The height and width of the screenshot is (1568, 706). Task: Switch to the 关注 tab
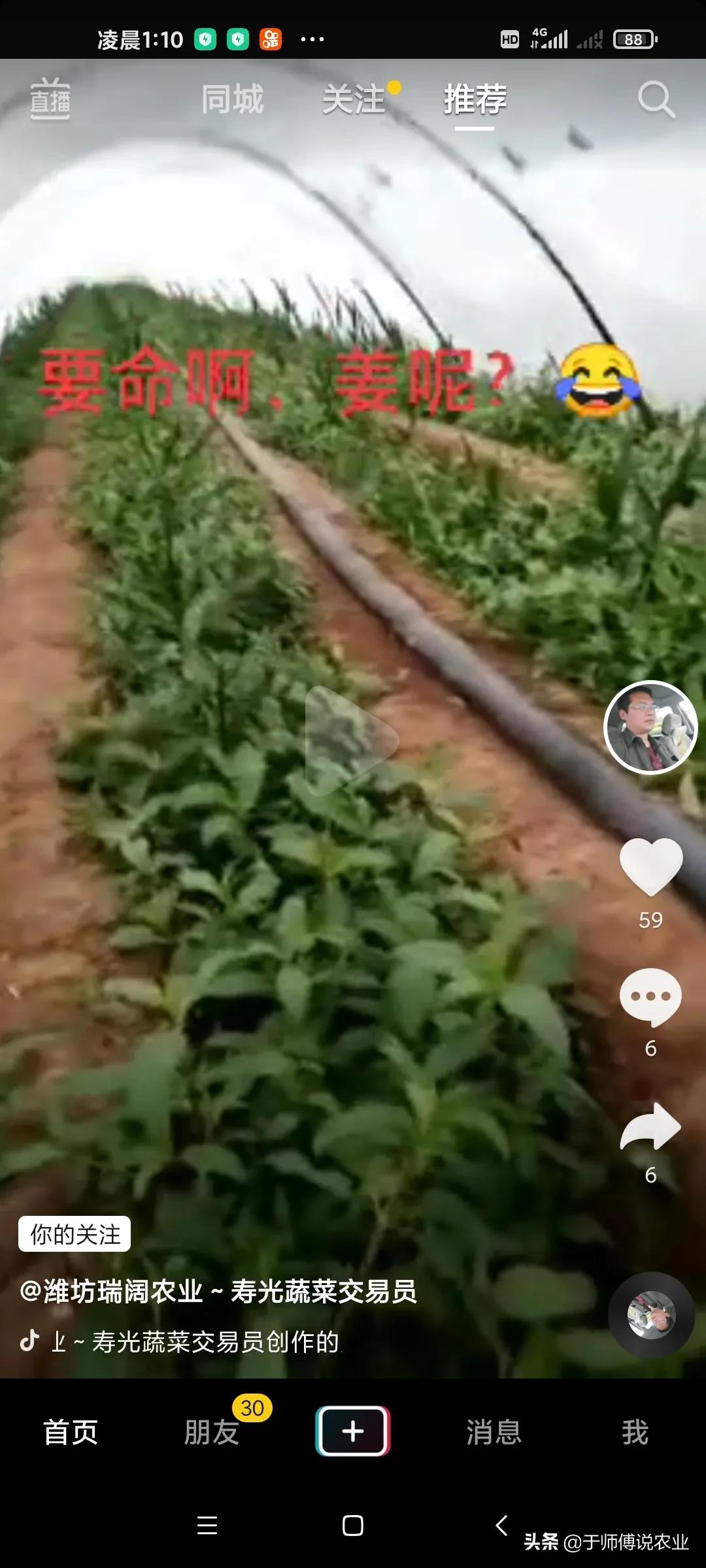pyautogui.click(x=354, y=99)
